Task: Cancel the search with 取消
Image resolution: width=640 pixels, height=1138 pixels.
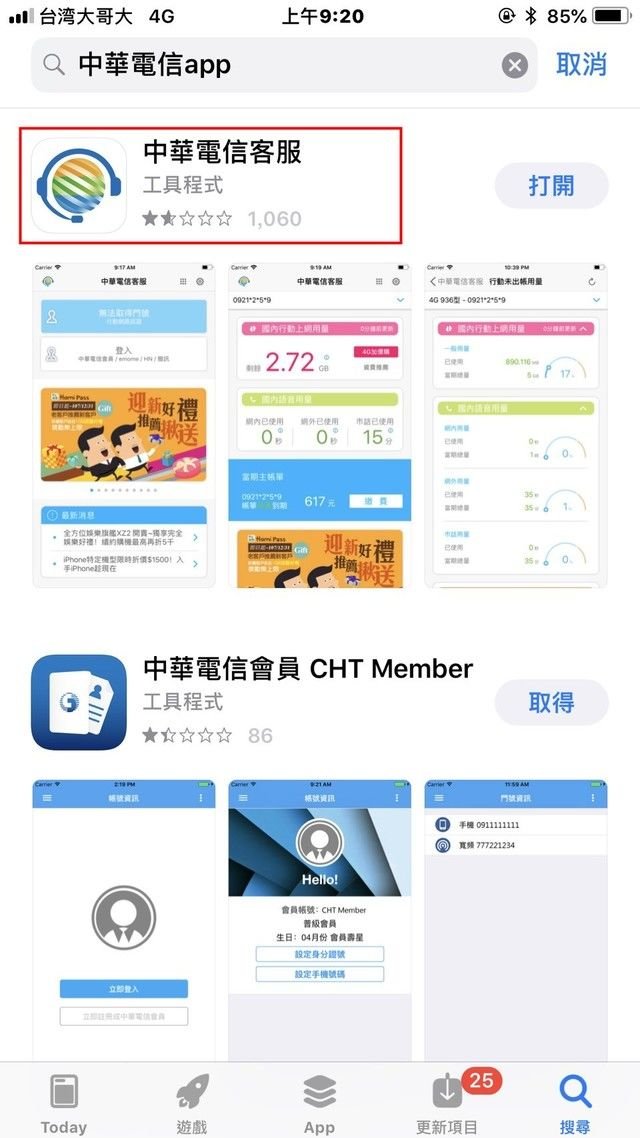Action: (x=581, y=65)
